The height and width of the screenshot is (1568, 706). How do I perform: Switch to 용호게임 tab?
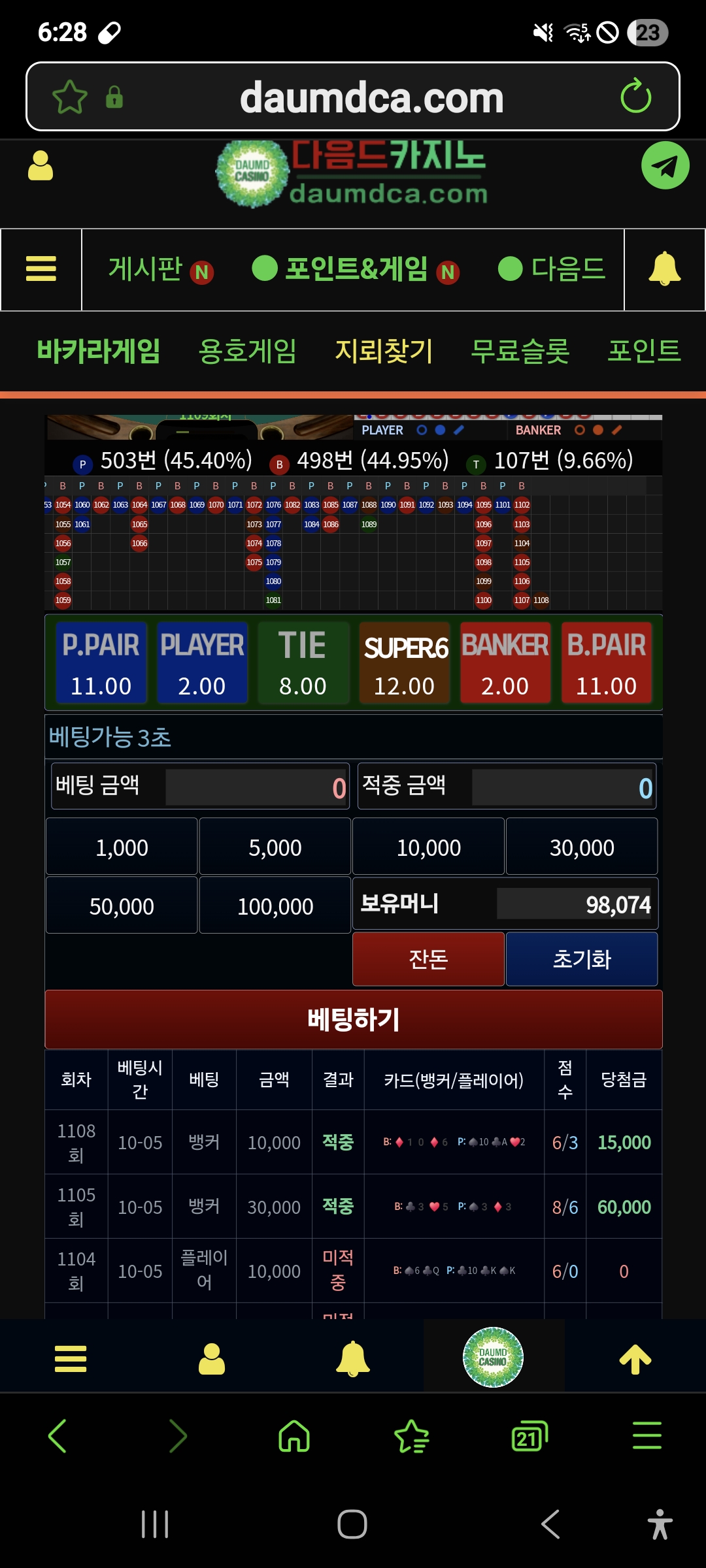(247, 351)
